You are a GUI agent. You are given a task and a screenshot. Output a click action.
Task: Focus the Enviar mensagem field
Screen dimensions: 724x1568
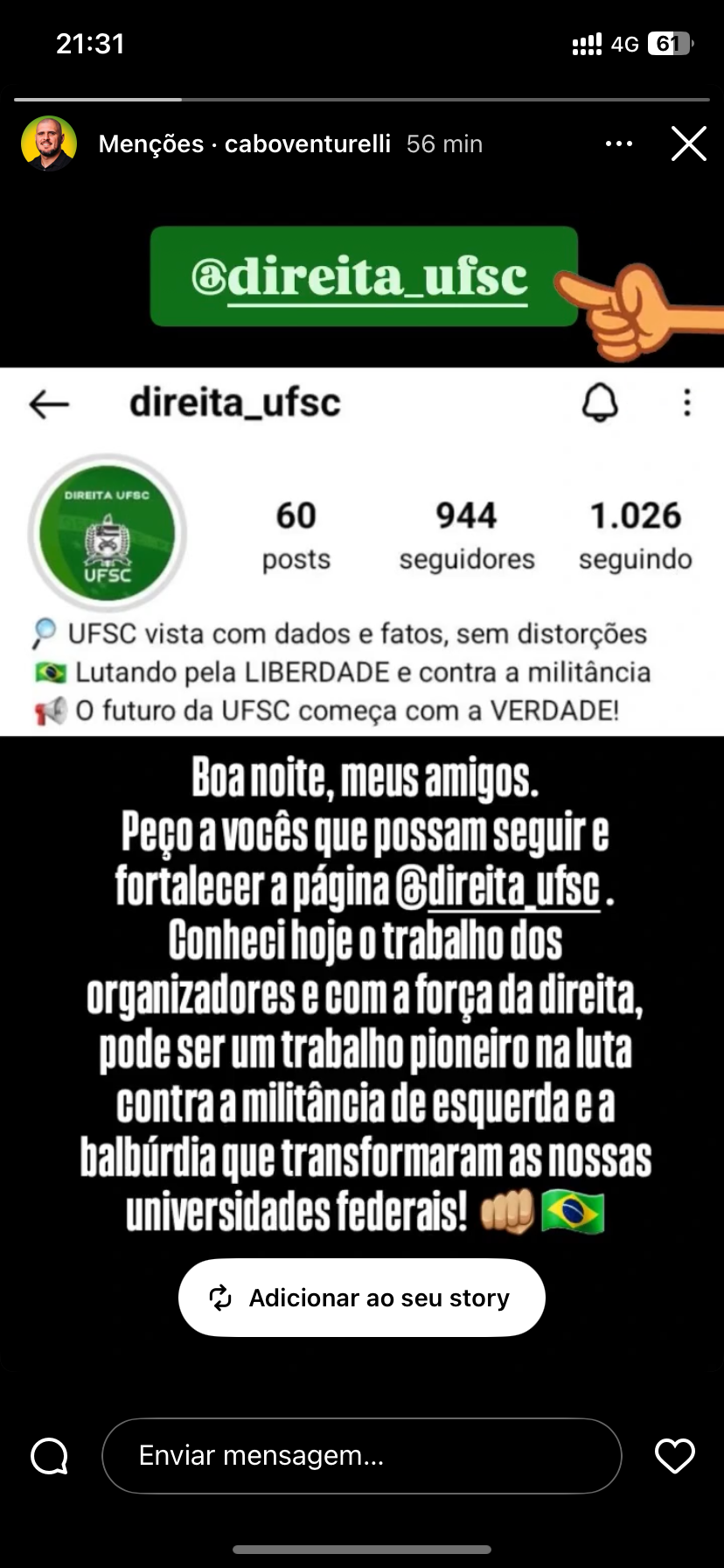pos(362,1456)
